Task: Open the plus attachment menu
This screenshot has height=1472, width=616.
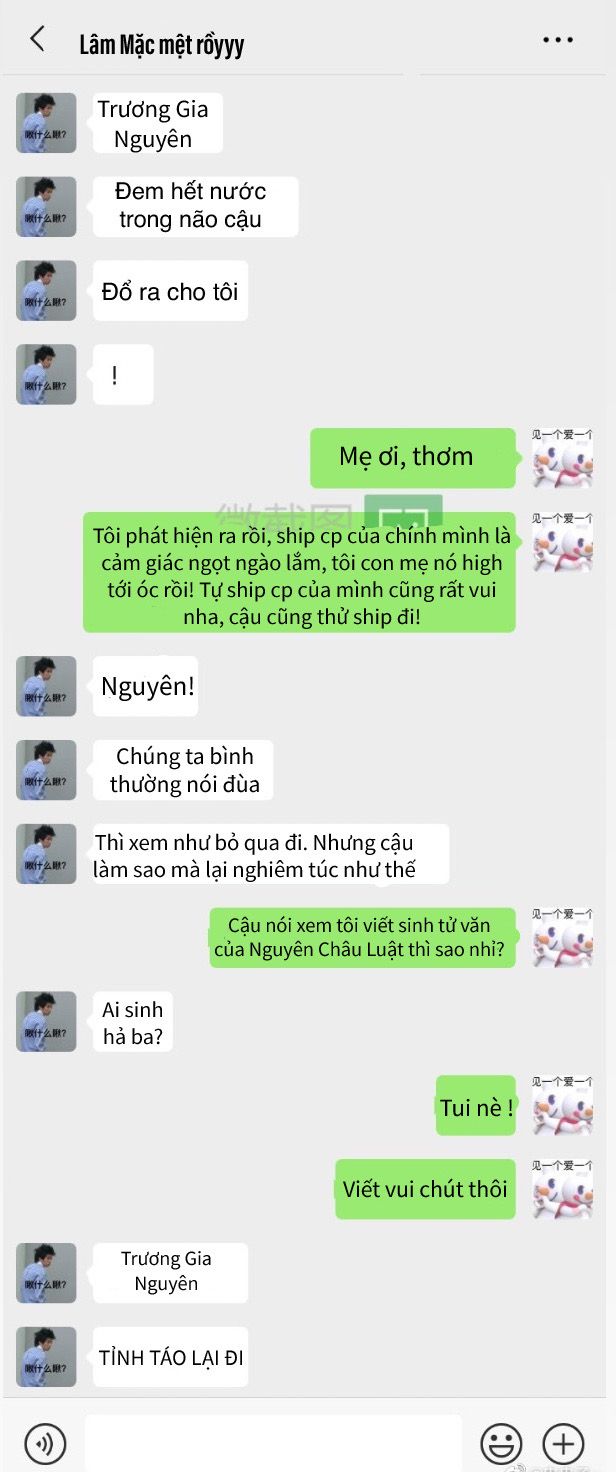Action: click(x=563, y=1443)
